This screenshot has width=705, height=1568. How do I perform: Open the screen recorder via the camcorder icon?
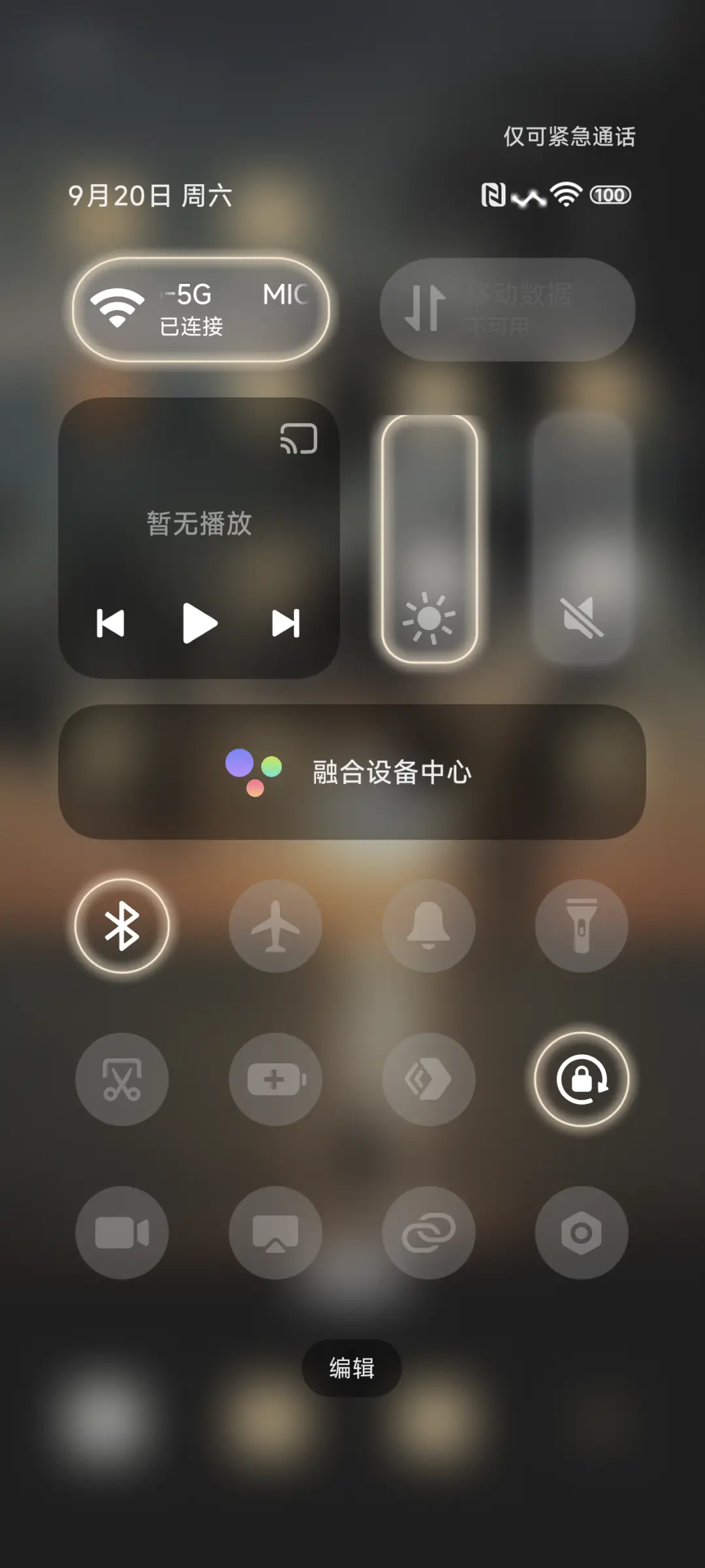point(123,1232)
